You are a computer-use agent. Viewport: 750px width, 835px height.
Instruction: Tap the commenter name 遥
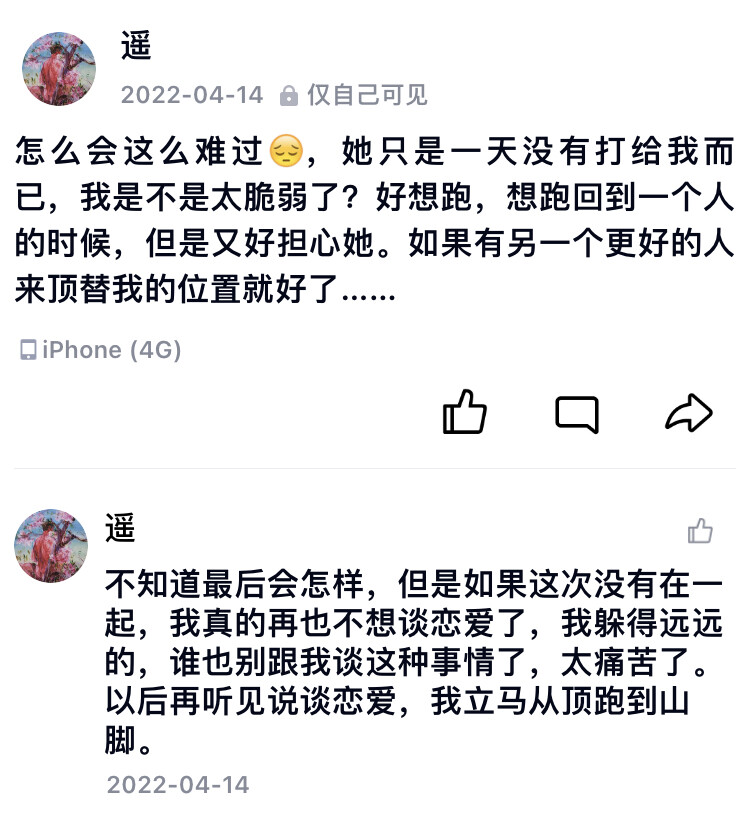121,527
